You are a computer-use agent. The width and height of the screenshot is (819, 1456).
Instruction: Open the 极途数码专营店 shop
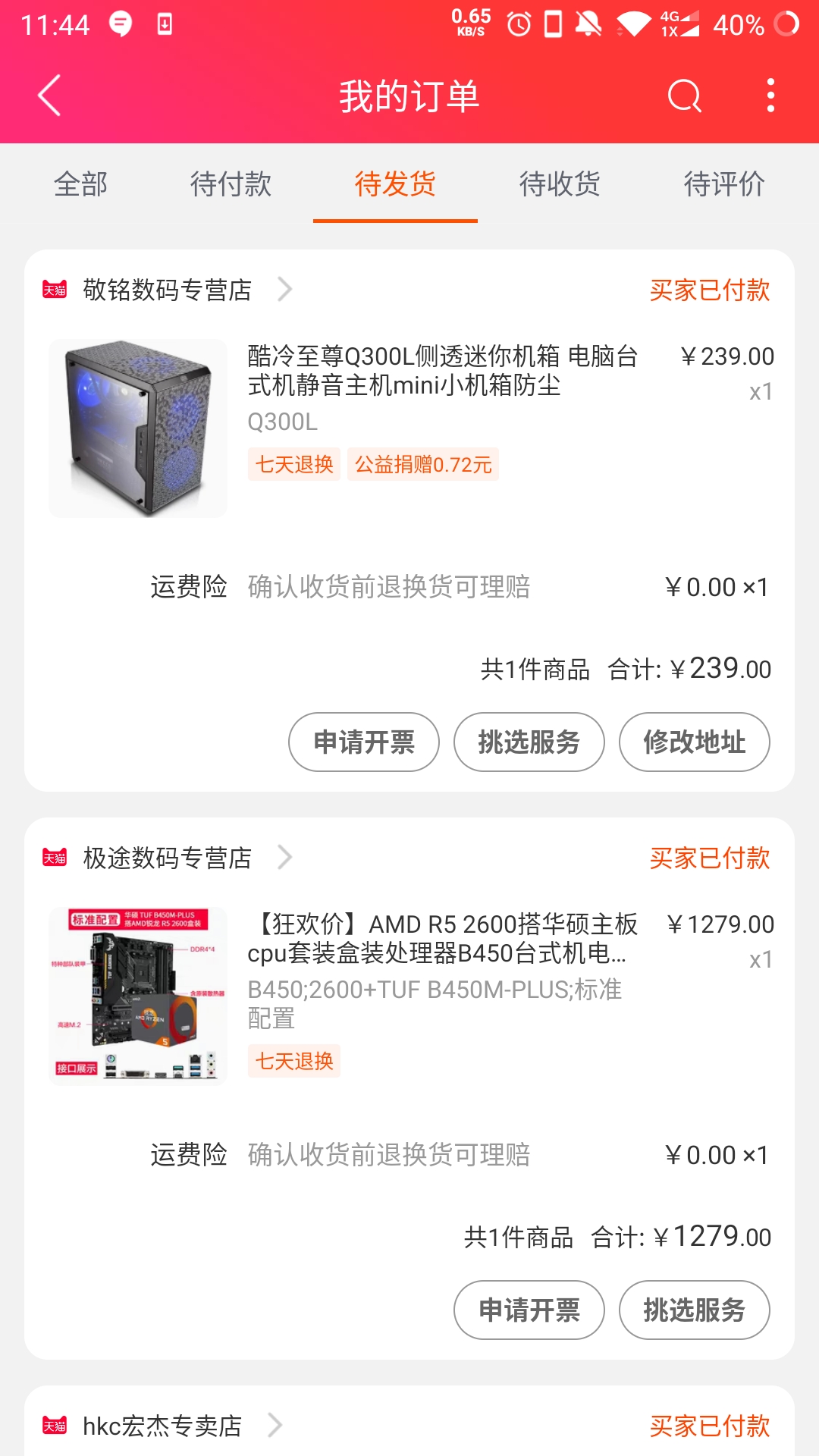pos(168,858)
